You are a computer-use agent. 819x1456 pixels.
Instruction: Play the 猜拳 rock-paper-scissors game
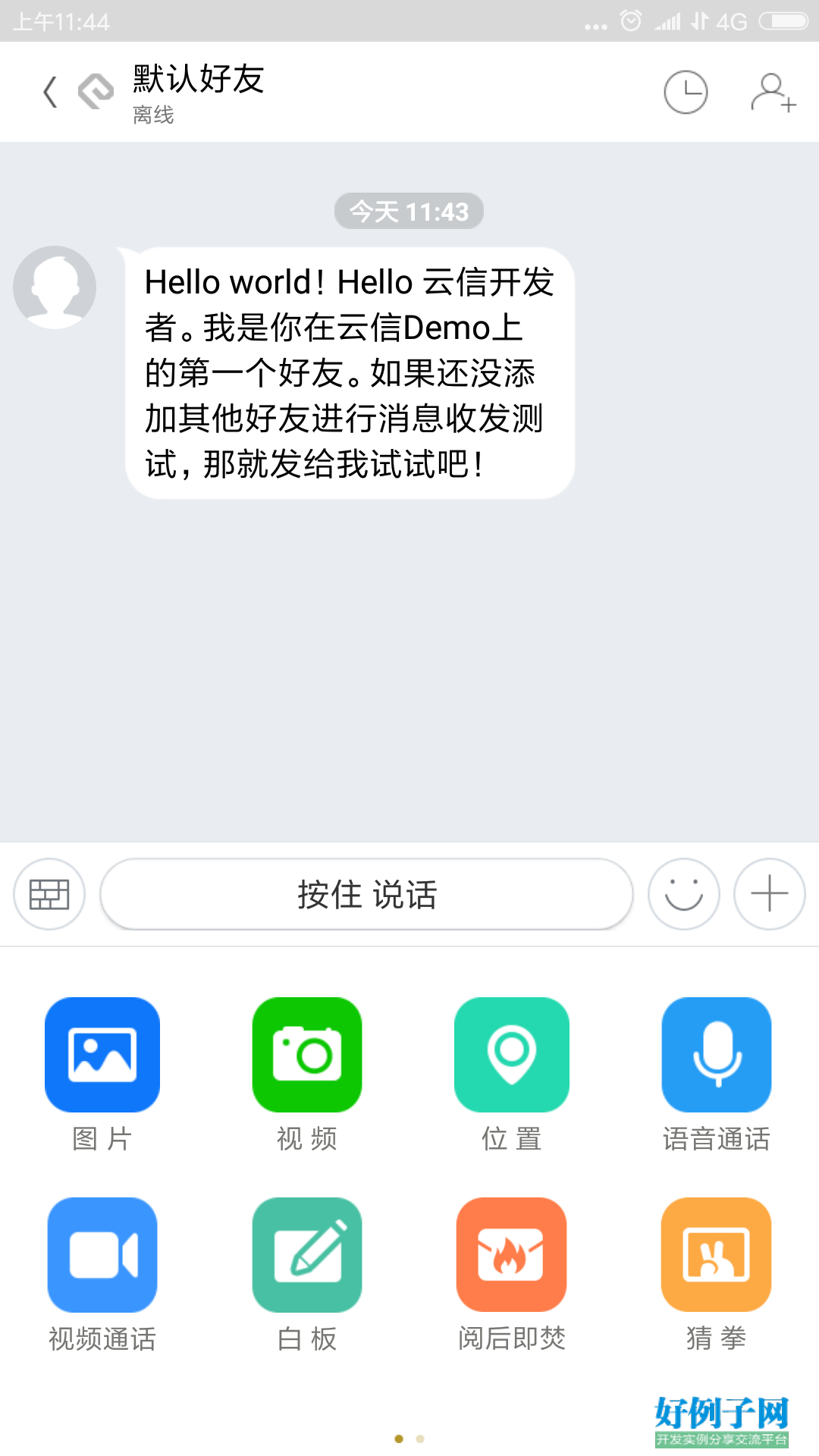[717, 1255]
